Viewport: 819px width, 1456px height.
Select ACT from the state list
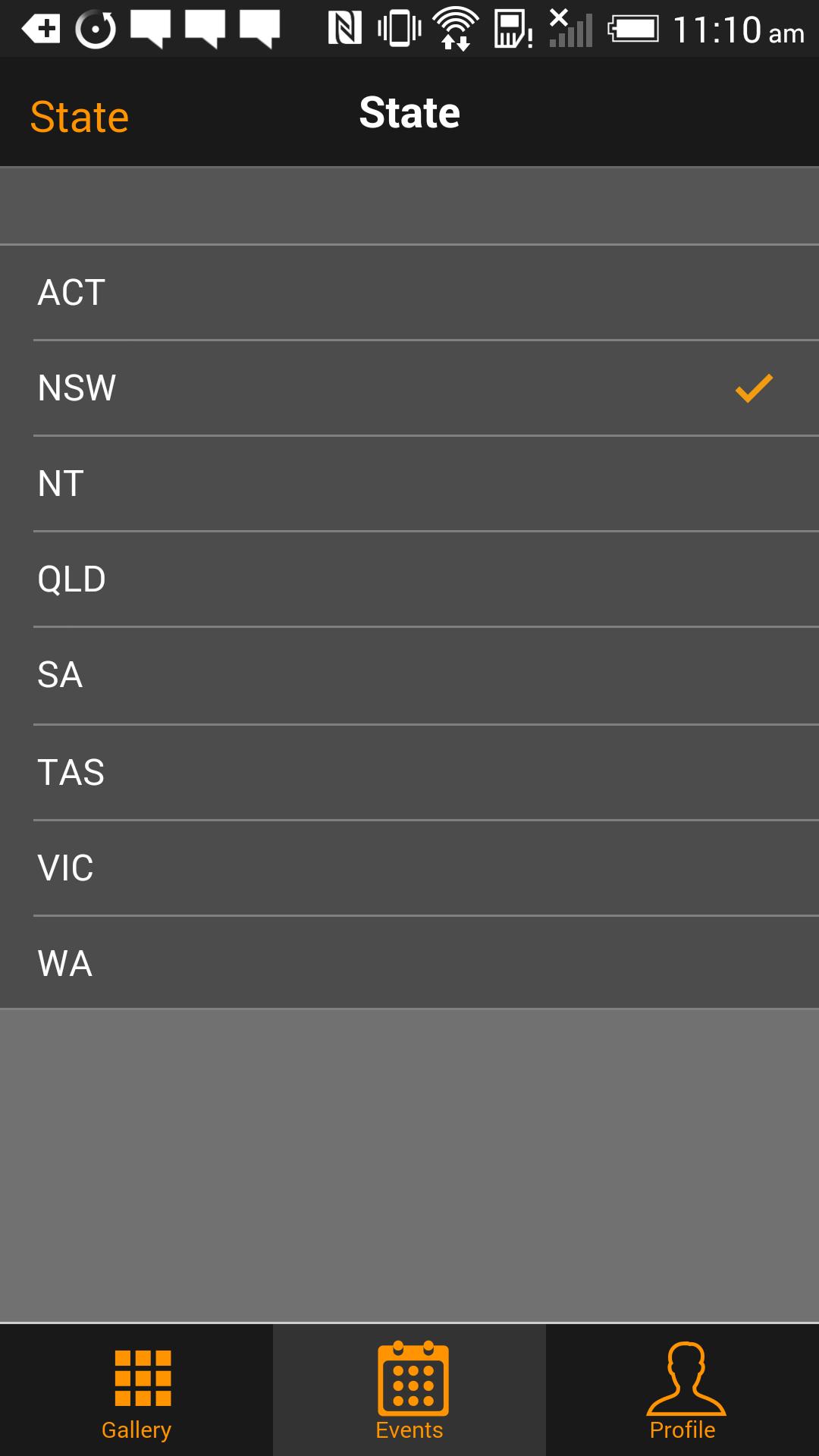409,293
